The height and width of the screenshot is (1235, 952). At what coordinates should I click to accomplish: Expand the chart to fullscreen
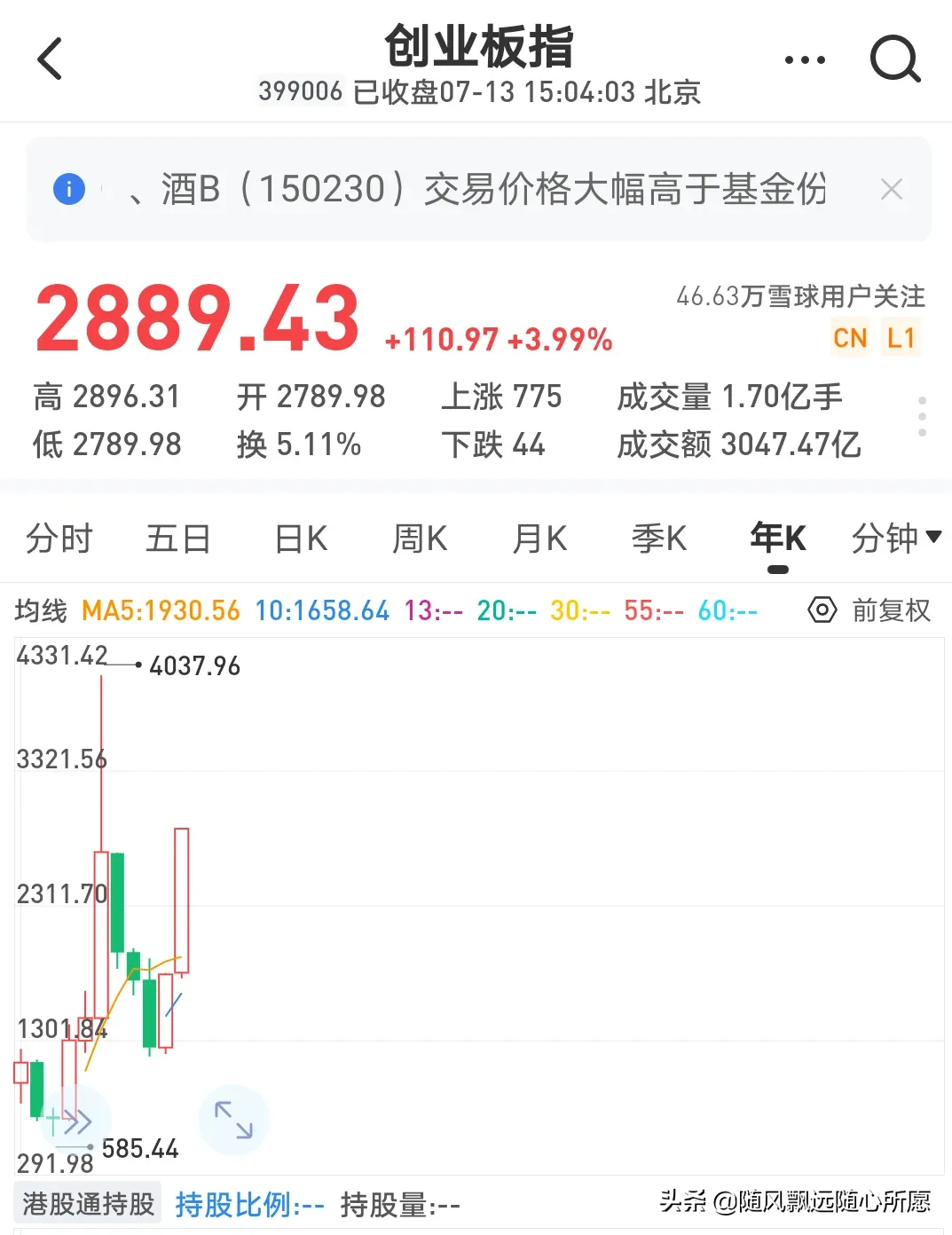click(x=233, y=1120)
